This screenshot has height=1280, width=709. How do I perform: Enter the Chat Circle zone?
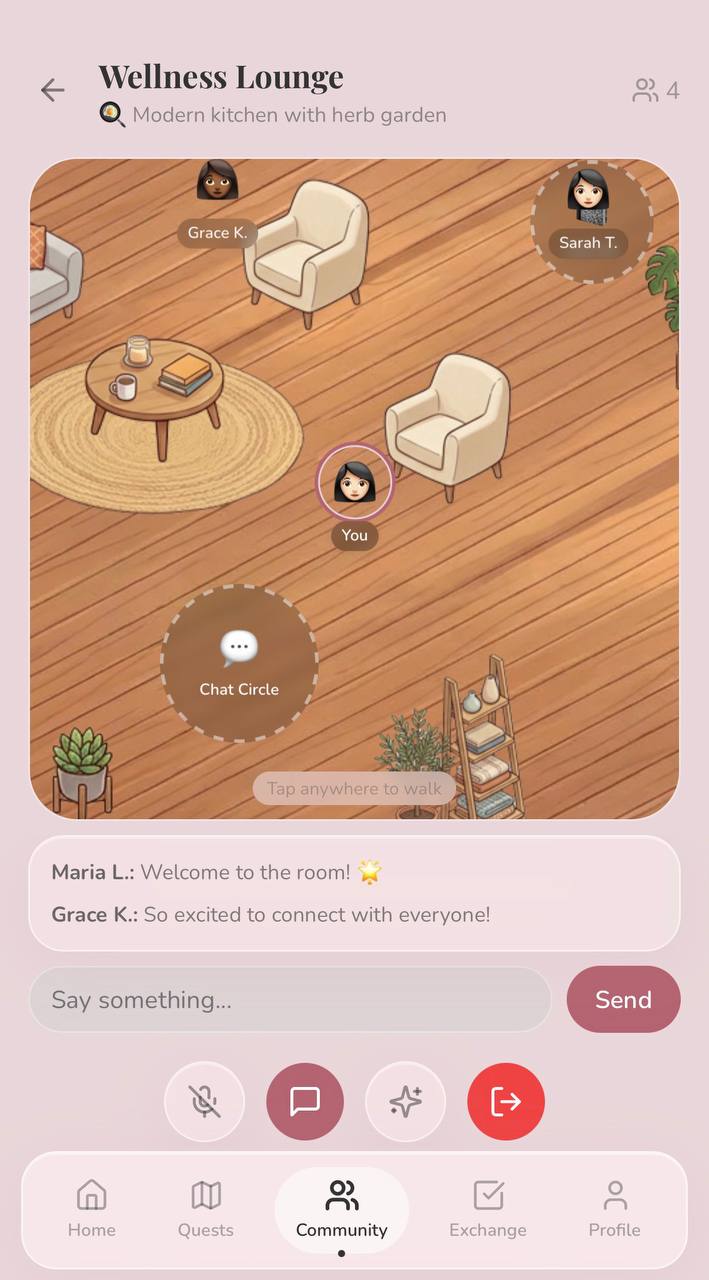click(239, 662)
